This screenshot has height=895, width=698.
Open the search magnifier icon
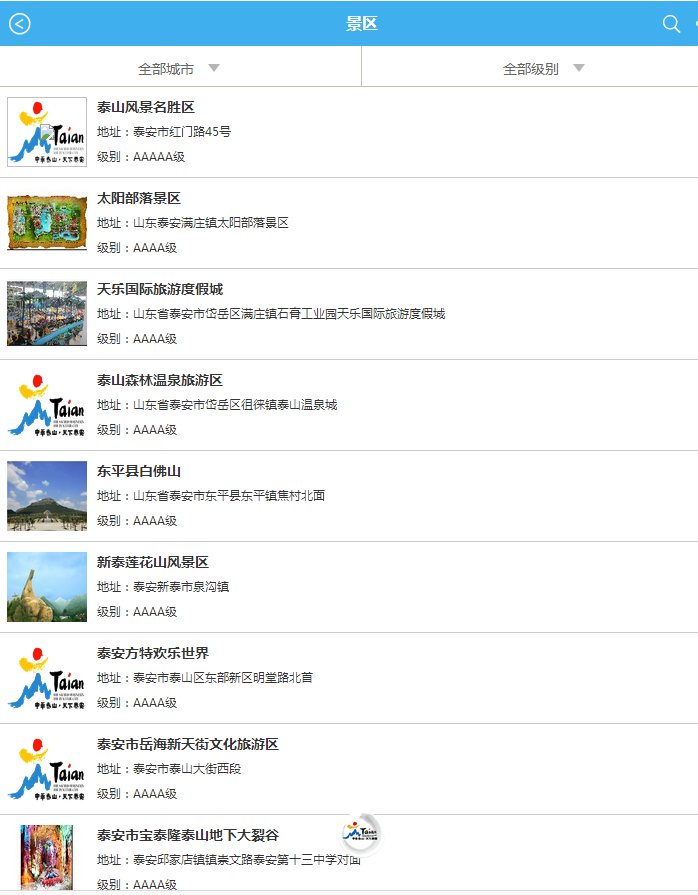(x=671, y=24)
